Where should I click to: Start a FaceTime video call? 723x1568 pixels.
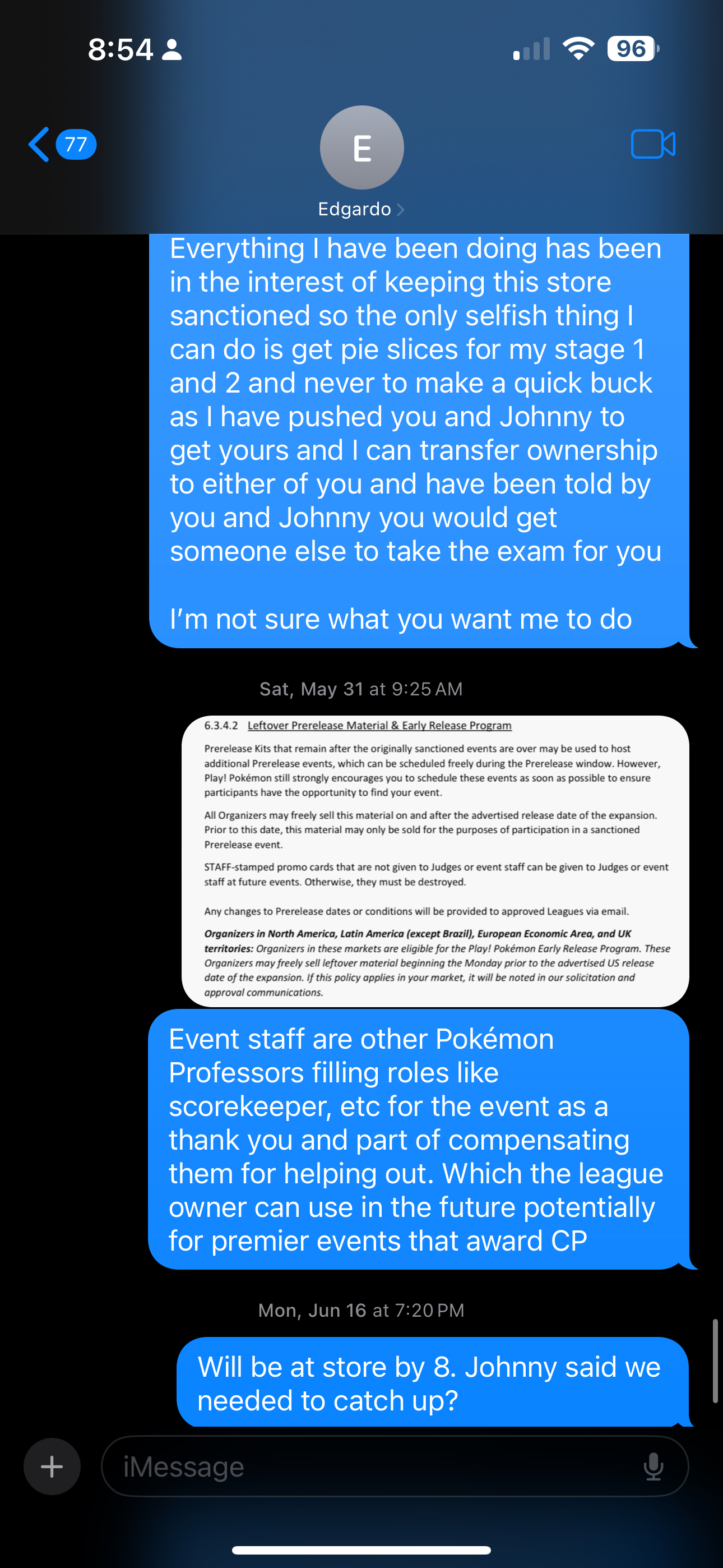[x=652, y=144]
